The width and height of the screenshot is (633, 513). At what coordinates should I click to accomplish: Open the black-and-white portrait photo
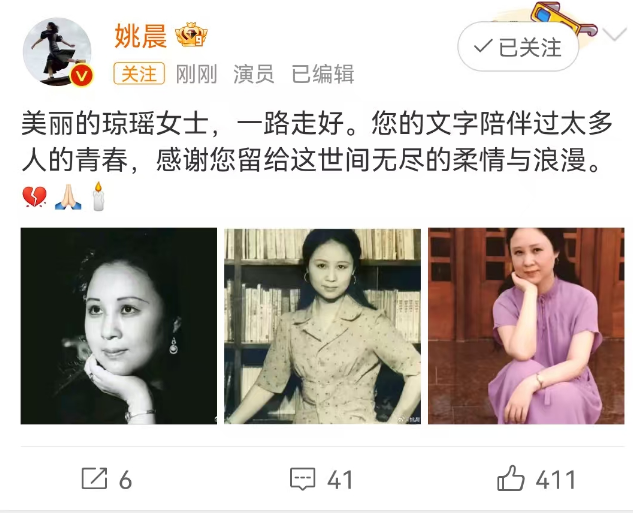point(118,326)
